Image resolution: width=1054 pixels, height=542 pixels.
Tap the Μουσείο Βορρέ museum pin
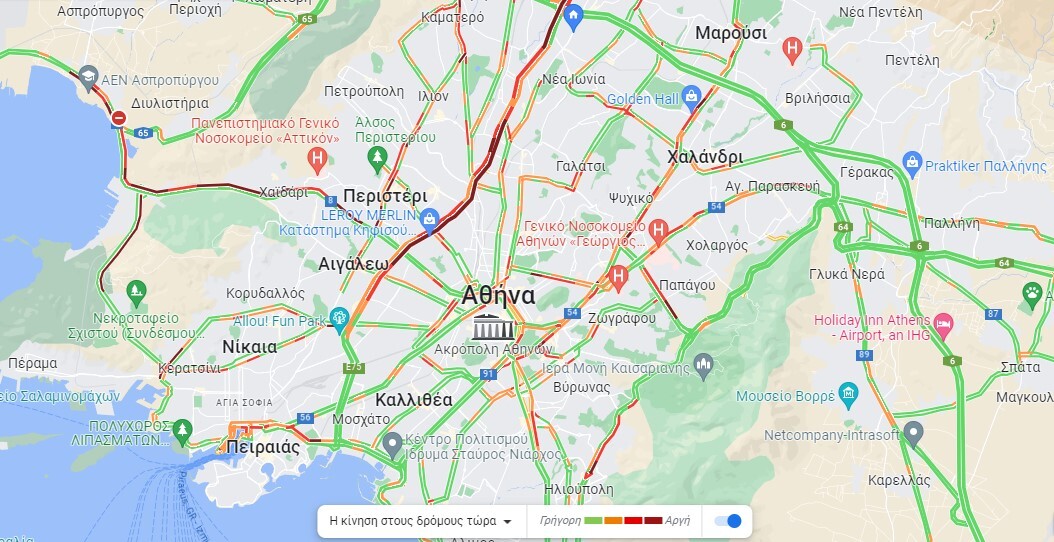(848, 392)
